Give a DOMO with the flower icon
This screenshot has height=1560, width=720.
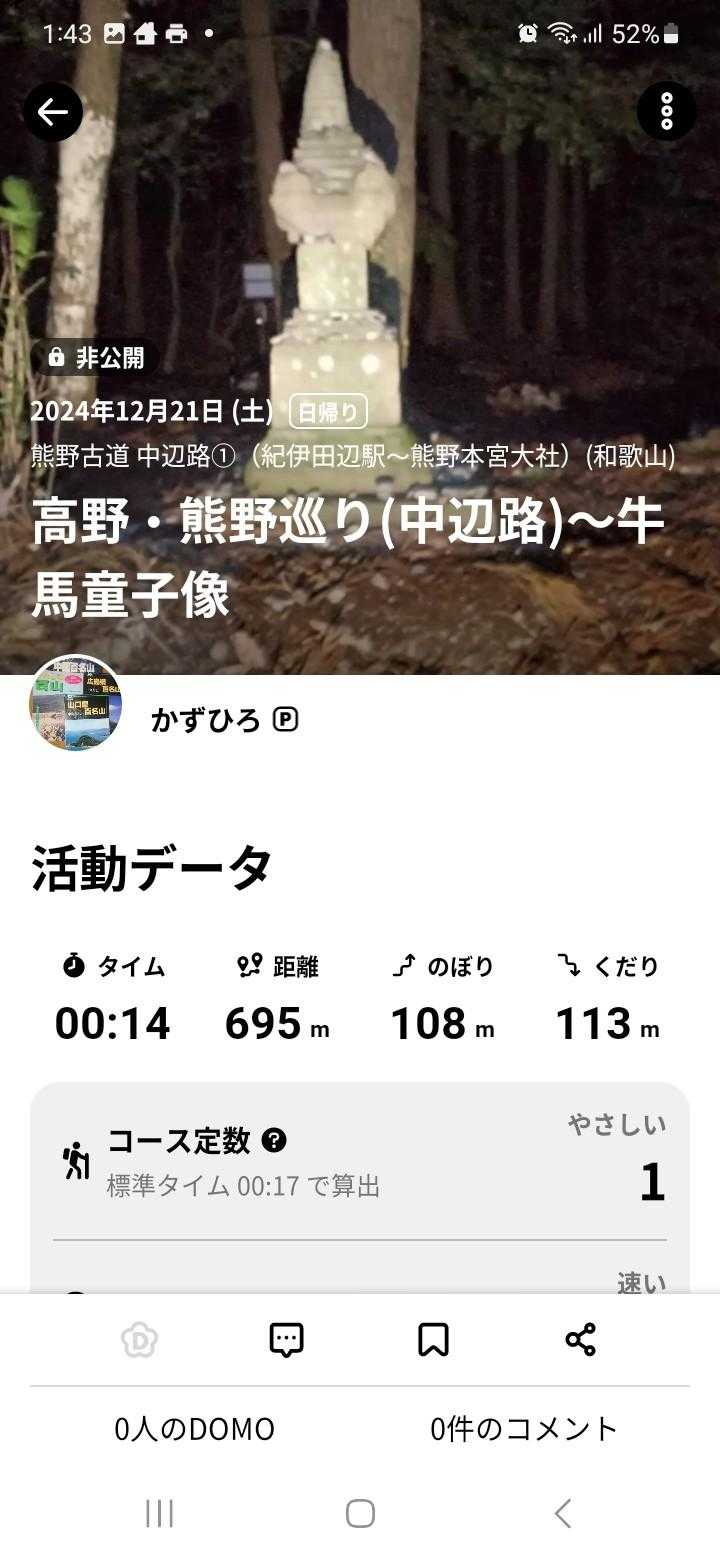tap(140, 1339)
